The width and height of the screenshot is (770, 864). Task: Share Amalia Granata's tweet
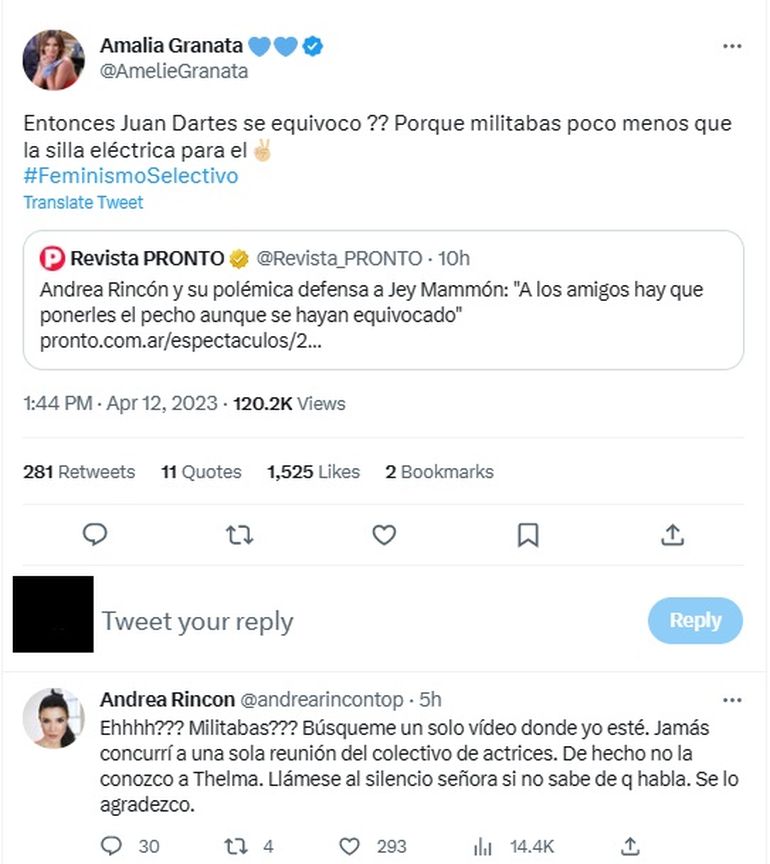pyautogui.click(x=672, y=536)
